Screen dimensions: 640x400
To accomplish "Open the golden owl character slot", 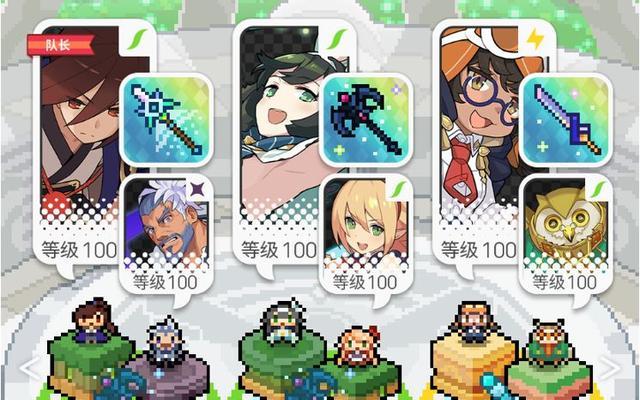I will click(x=565, y=225).
